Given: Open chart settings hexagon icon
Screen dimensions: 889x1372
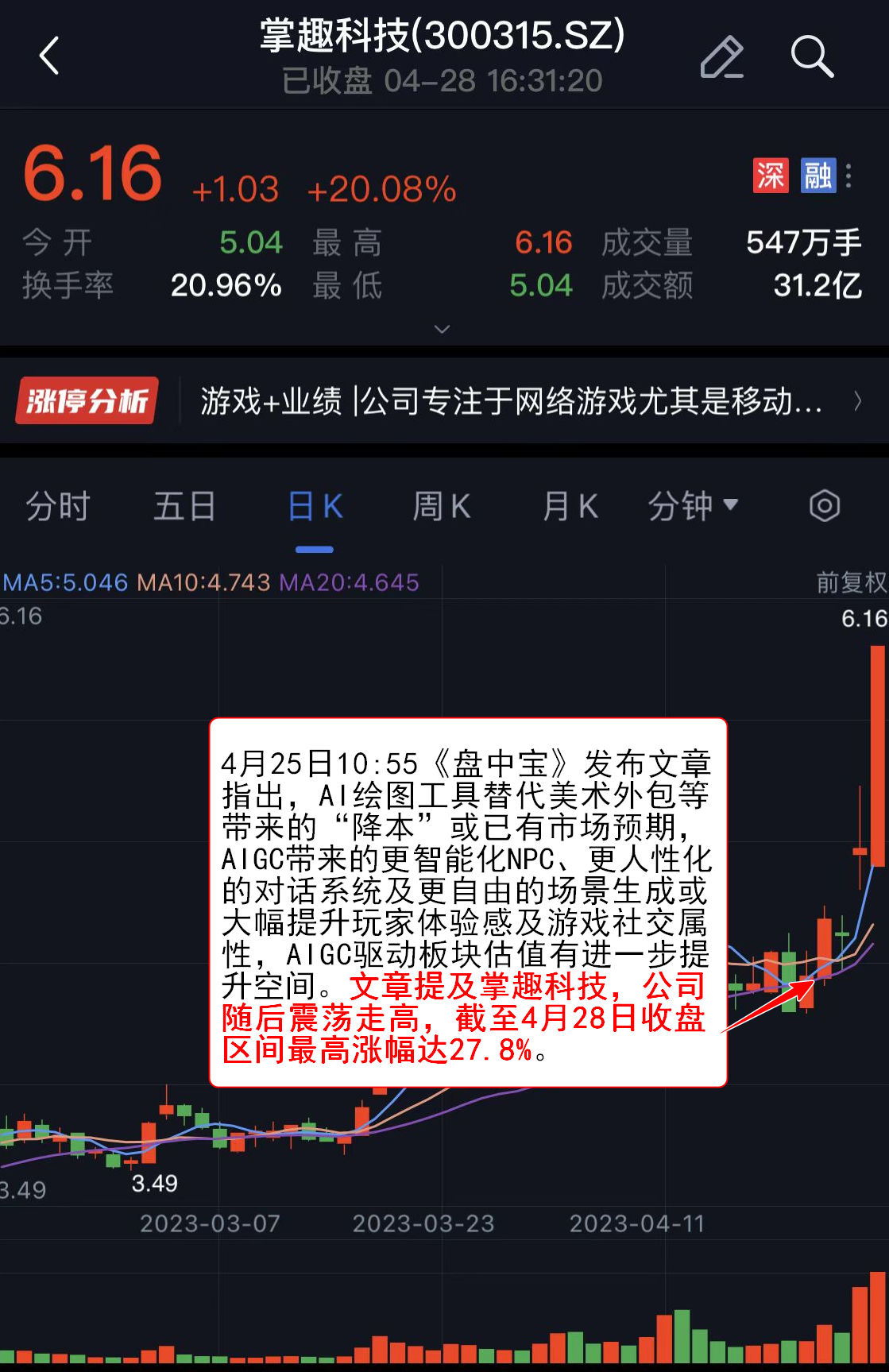Looking at the screenshot, I should (825, 506).
